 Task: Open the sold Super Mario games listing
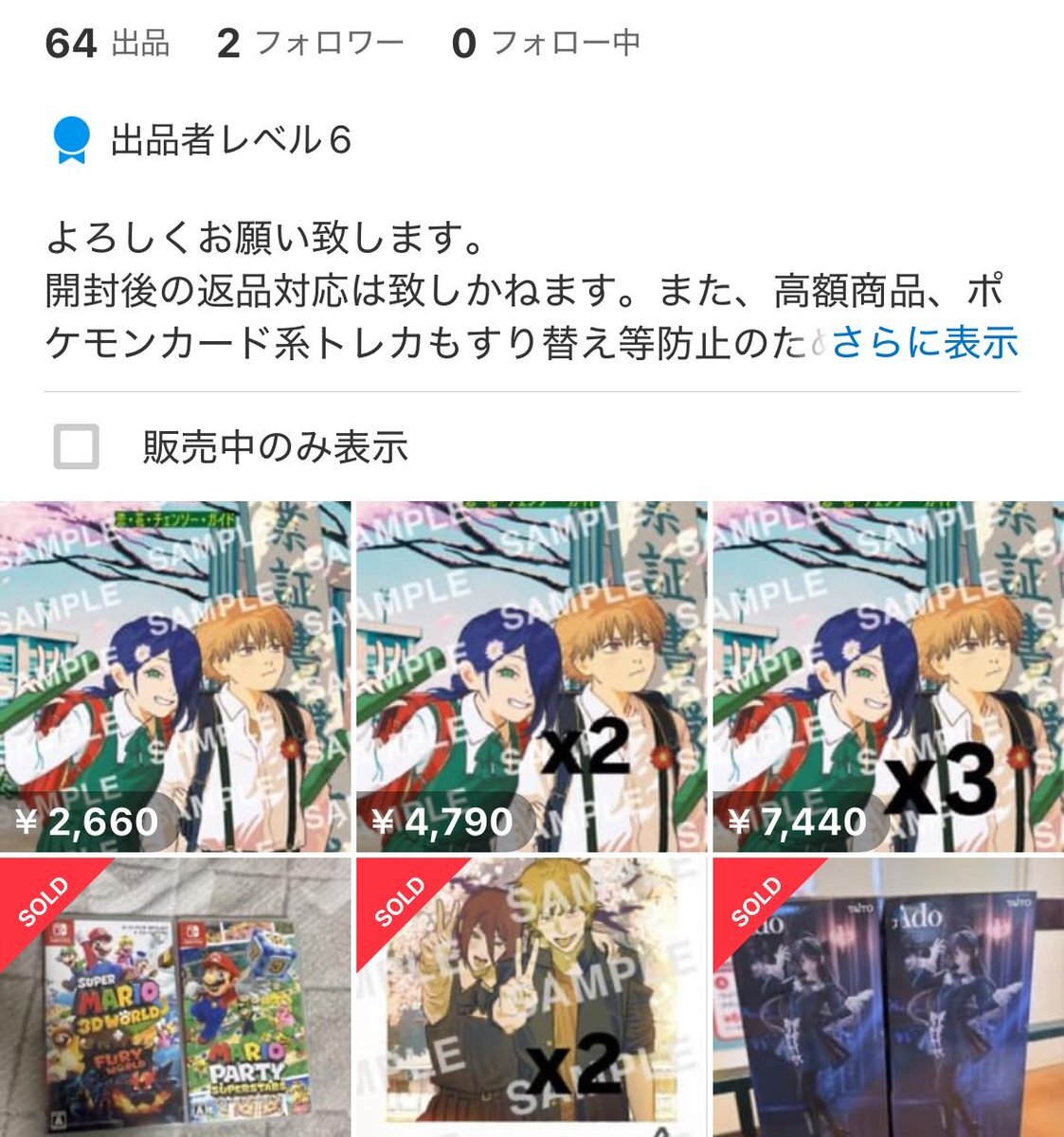pyautogui.click(x=175, y=997)
